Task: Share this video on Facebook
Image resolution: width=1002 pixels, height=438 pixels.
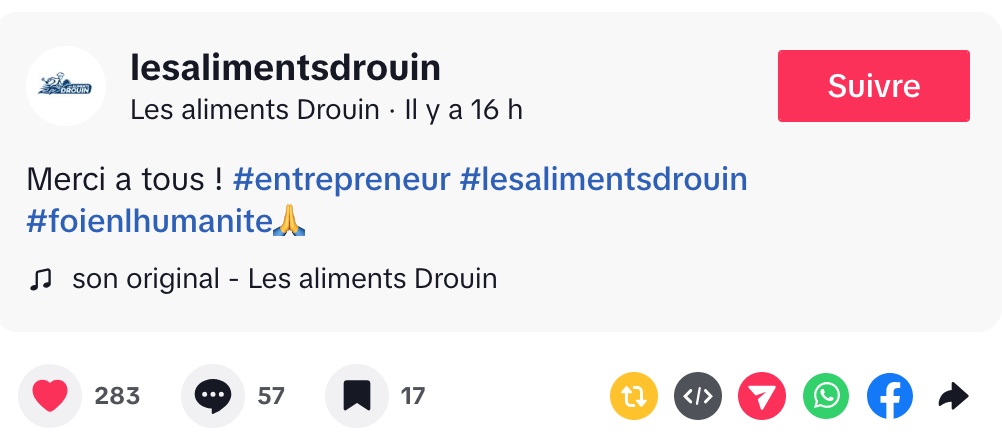Action: (x=889, y=397)
